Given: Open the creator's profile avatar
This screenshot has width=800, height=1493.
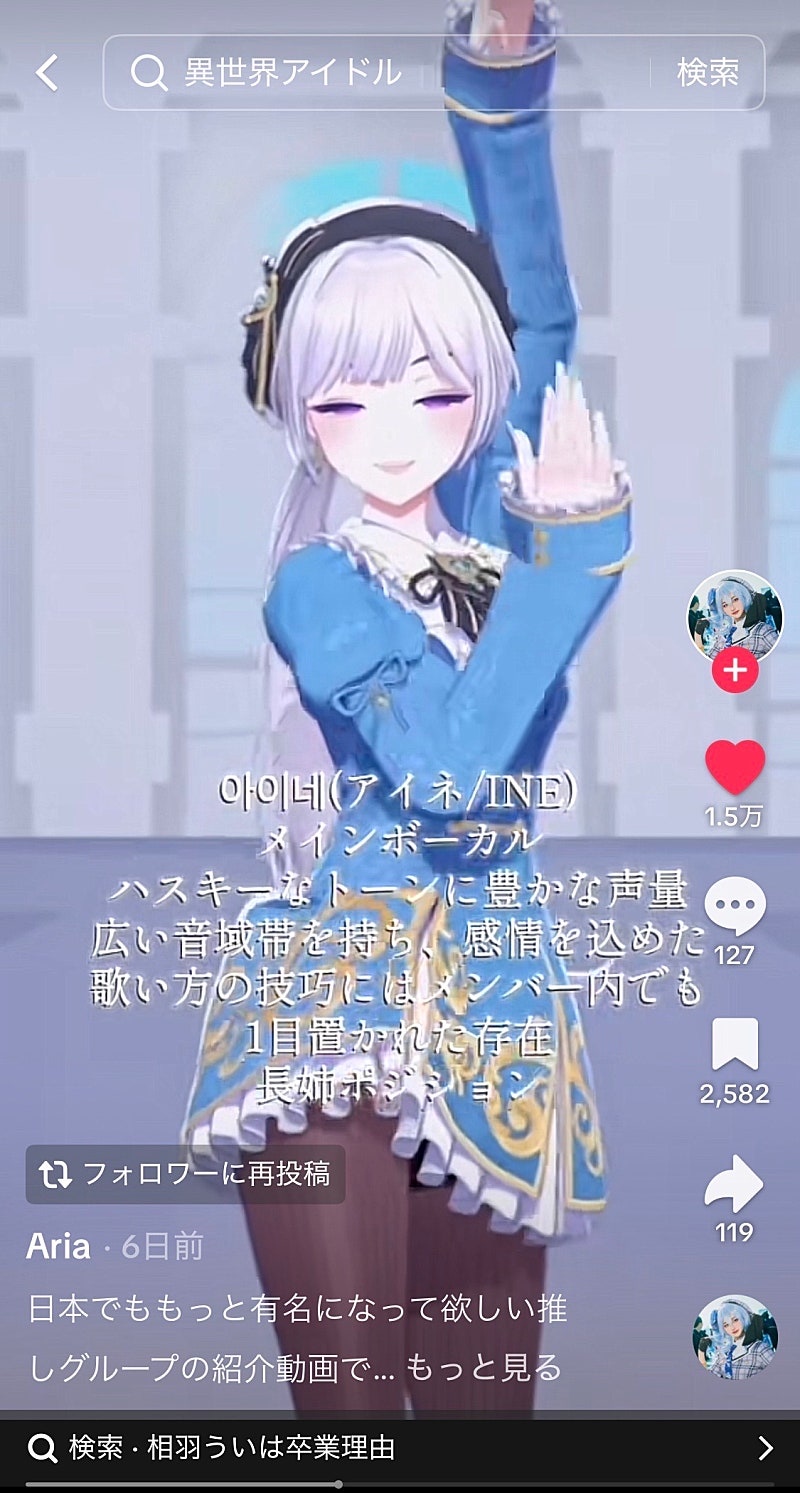Looking at the screenshot, I should tap(734, 618).
